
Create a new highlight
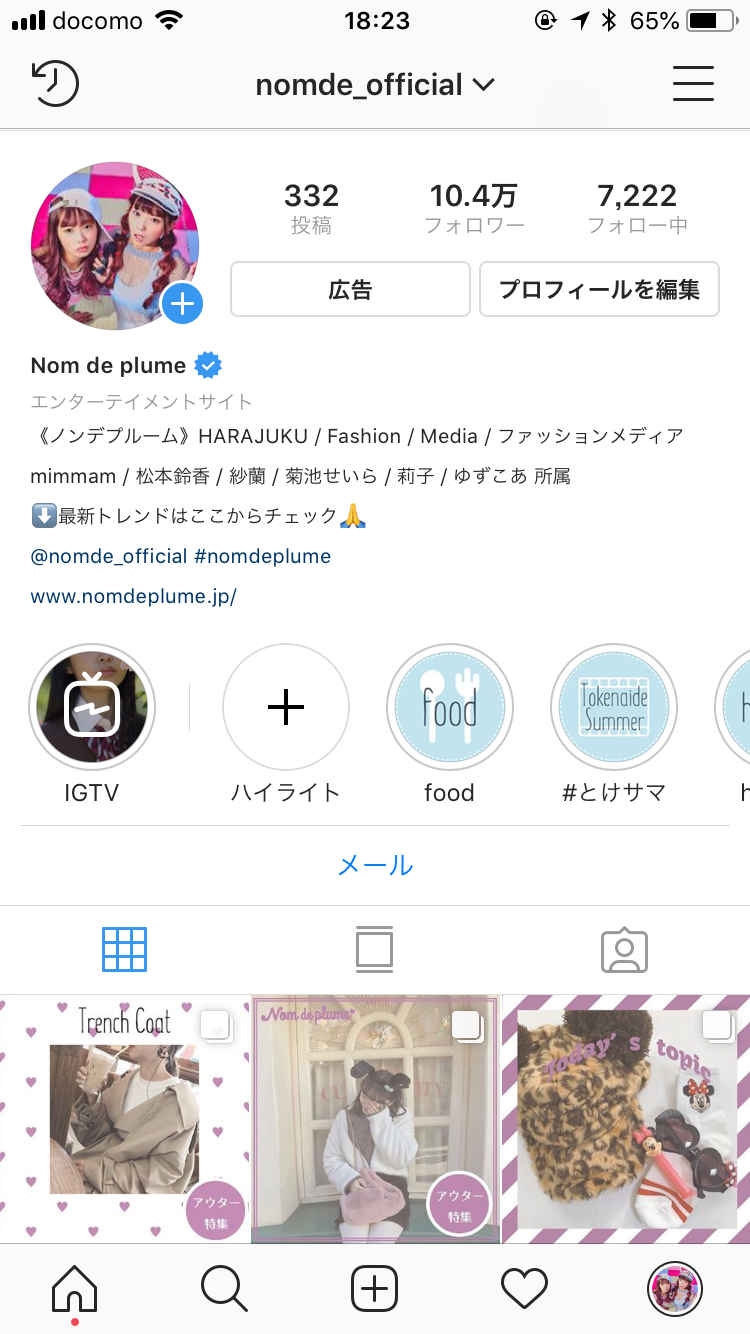pos(286,708)
